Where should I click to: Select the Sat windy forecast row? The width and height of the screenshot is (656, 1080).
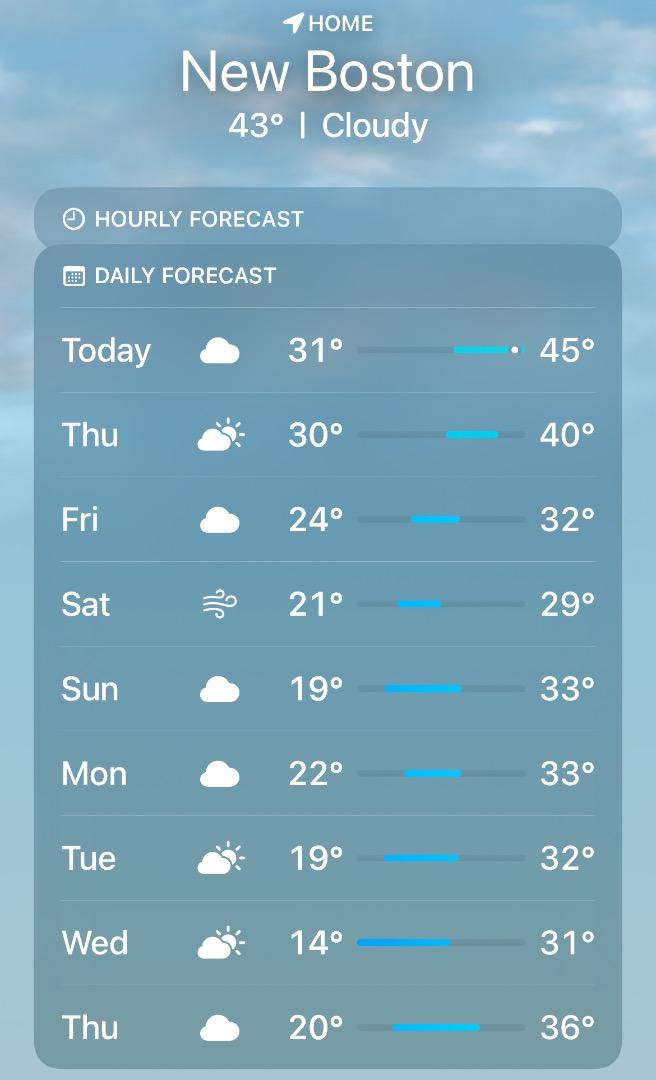pos(328,604)
